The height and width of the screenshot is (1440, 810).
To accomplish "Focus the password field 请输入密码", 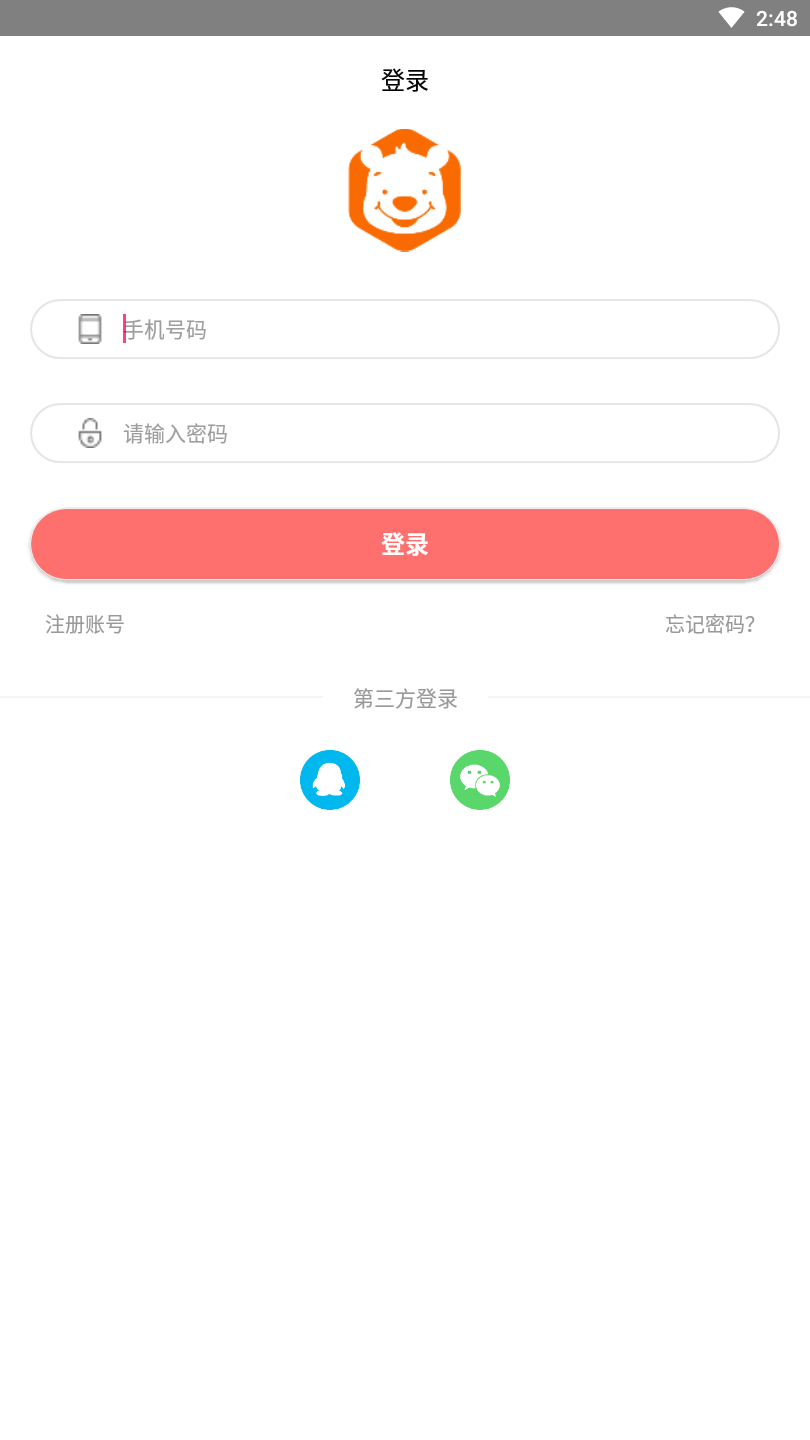I will (x=440, y=433).
